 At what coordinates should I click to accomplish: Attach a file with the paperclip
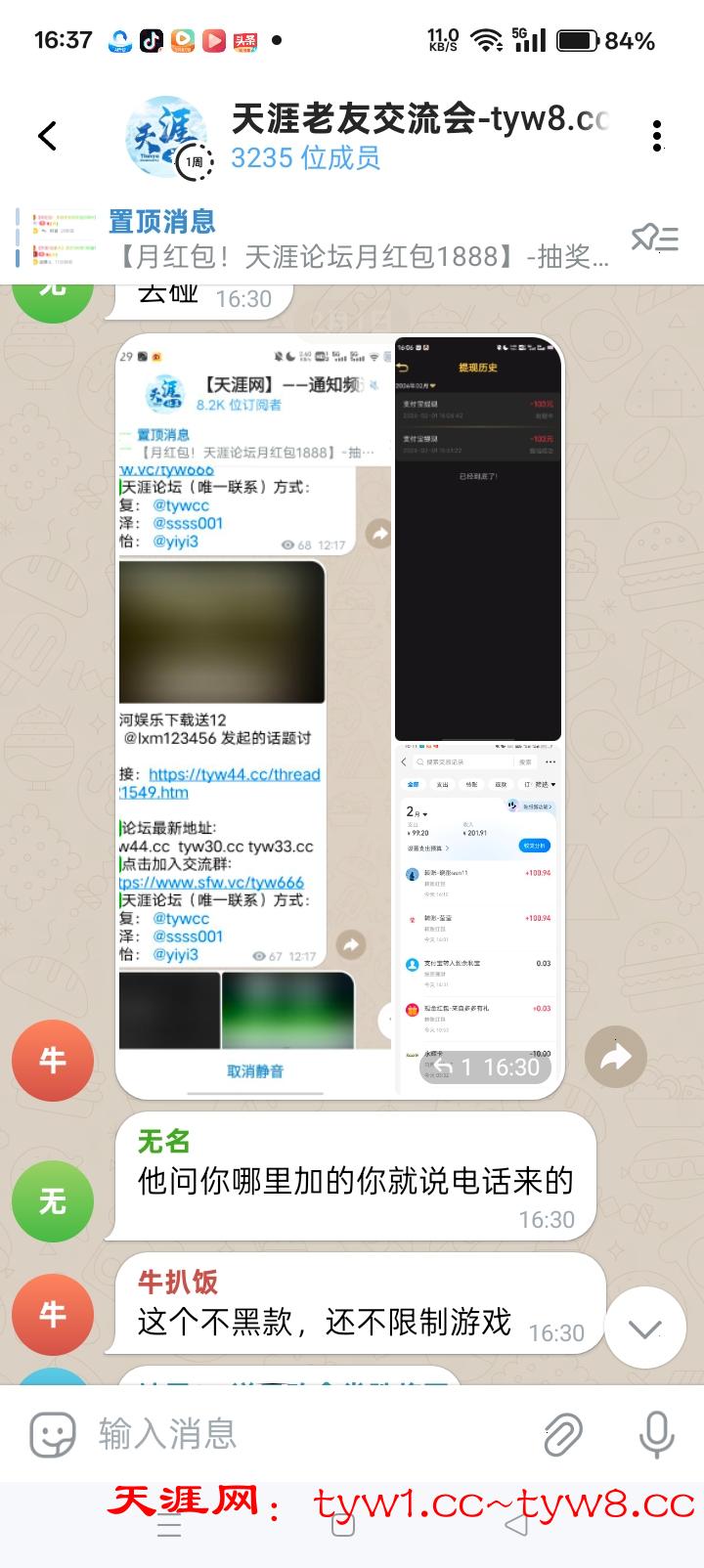click(x=563, y=1434)
